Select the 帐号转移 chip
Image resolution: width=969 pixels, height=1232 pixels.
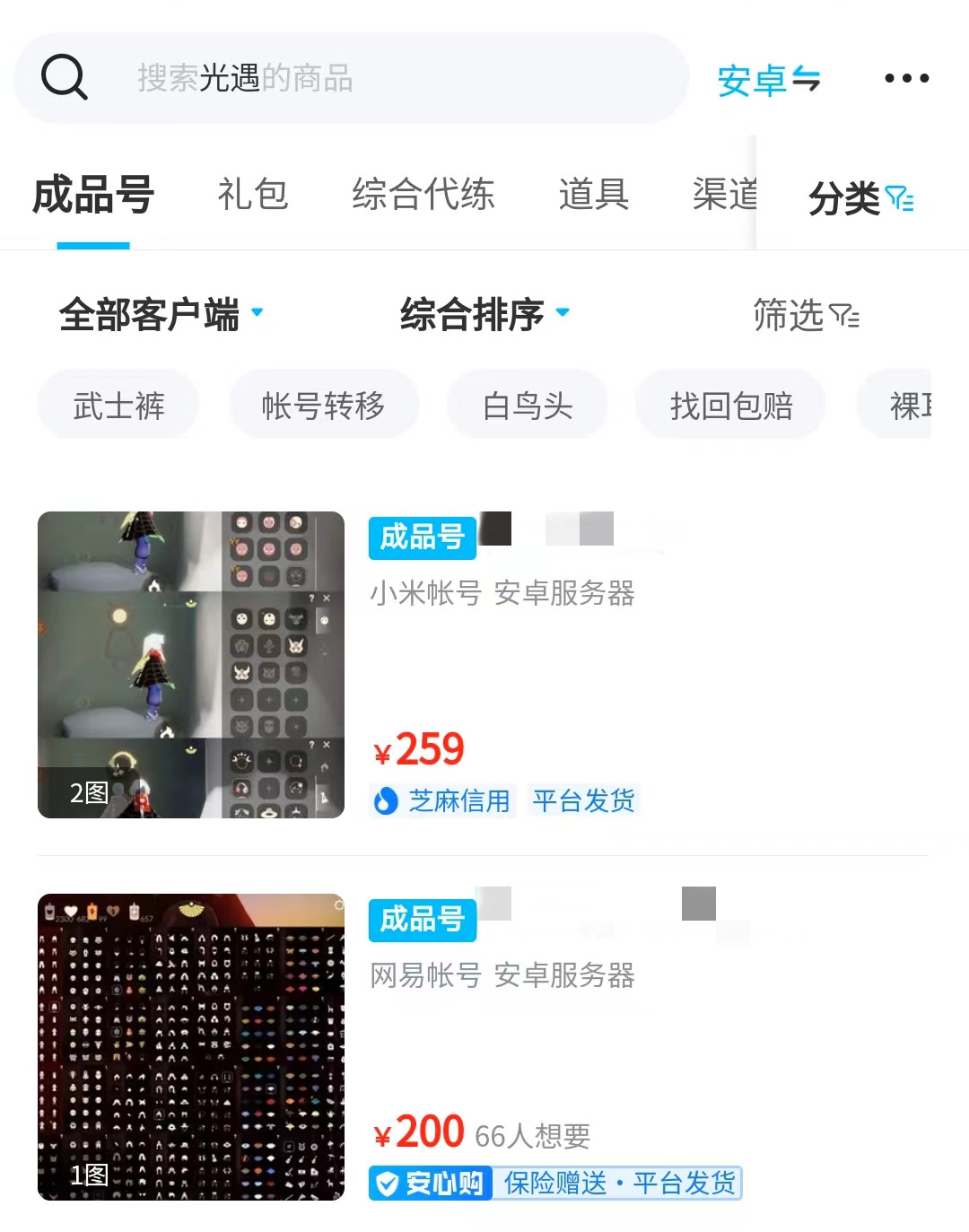(323, 406)
